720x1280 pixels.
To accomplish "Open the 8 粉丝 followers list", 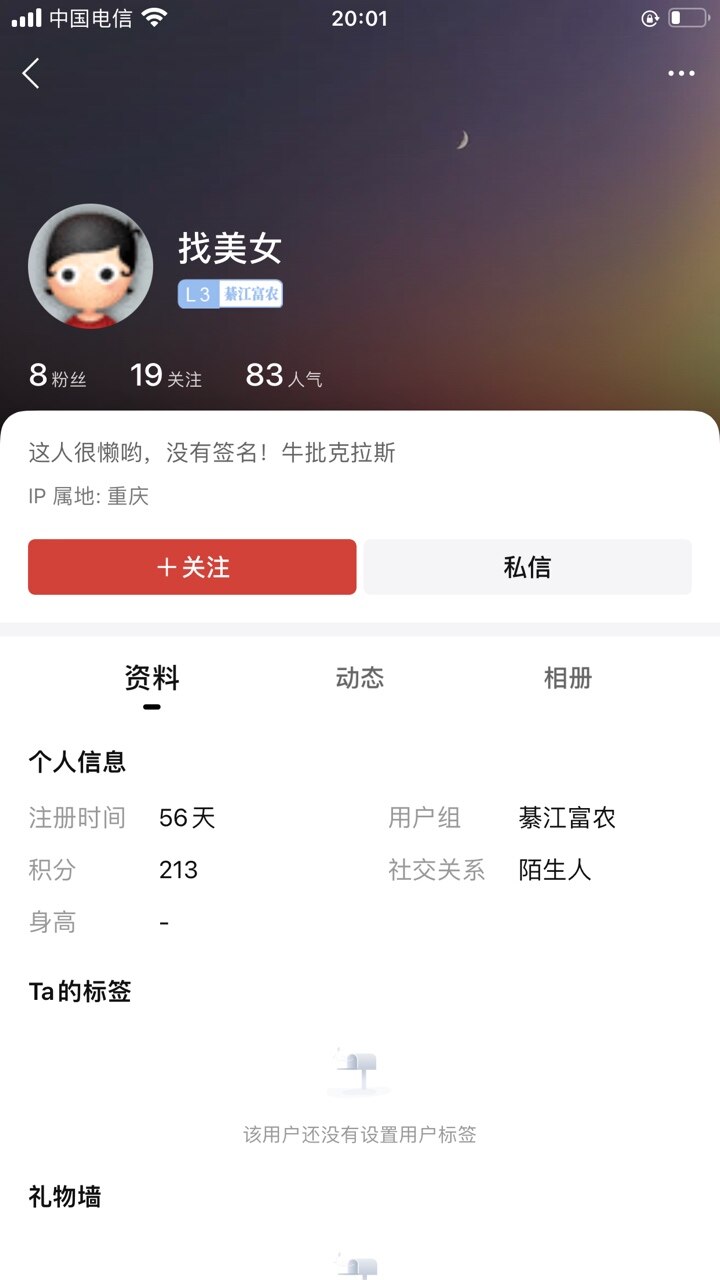I will pyautogui.click(x=58, y=376).
